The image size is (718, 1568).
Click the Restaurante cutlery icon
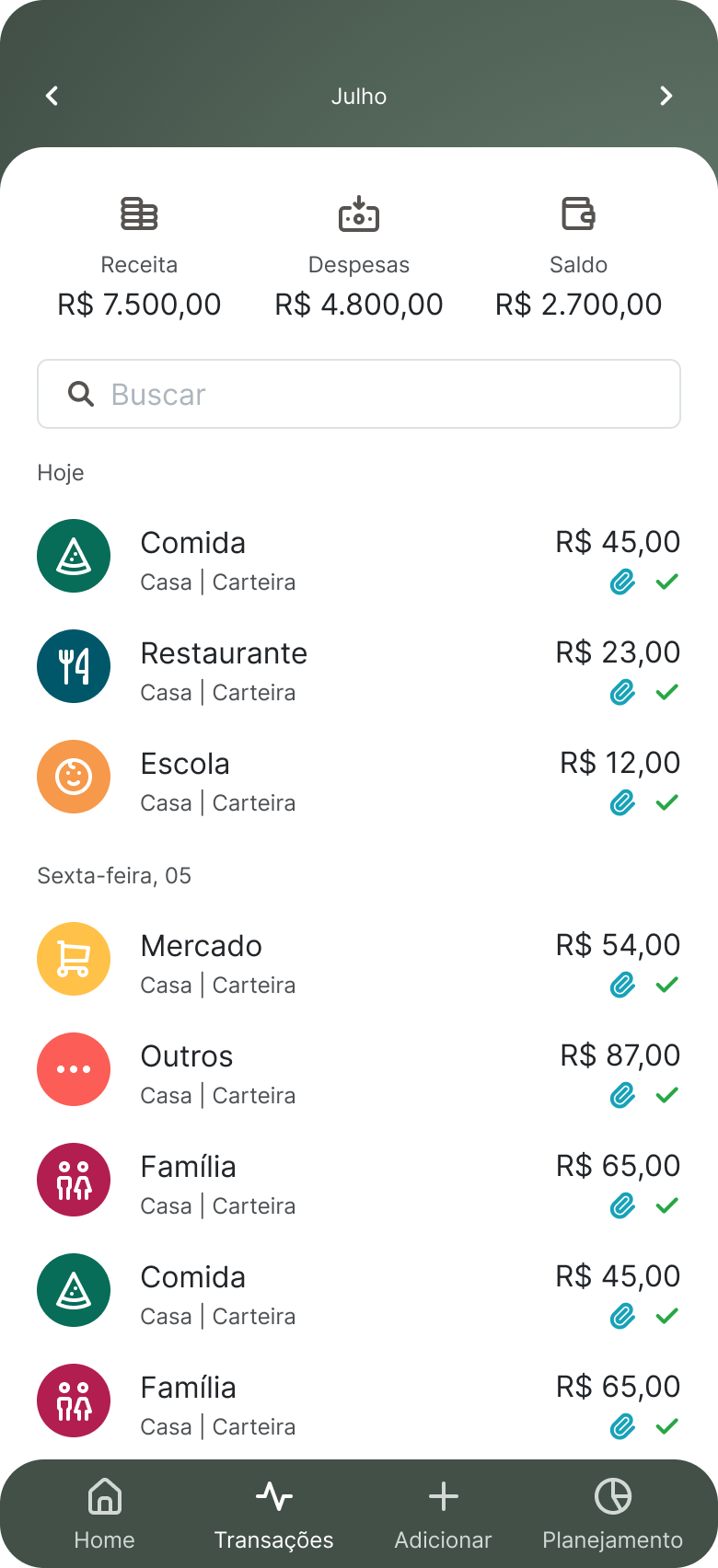tap(74, 666)
